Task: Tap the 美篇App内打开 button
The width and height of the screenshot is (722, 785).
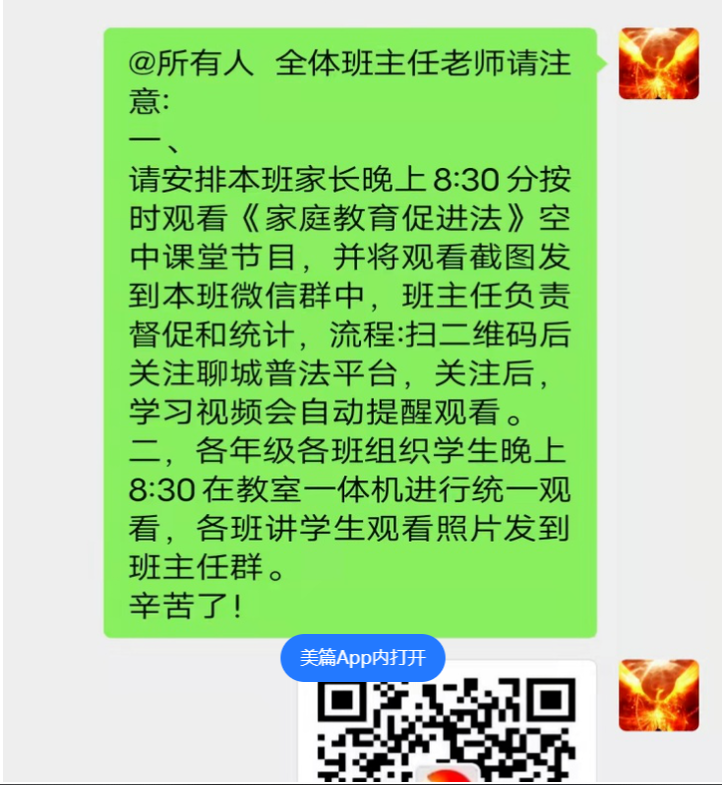Action: (x=363, y=658)
